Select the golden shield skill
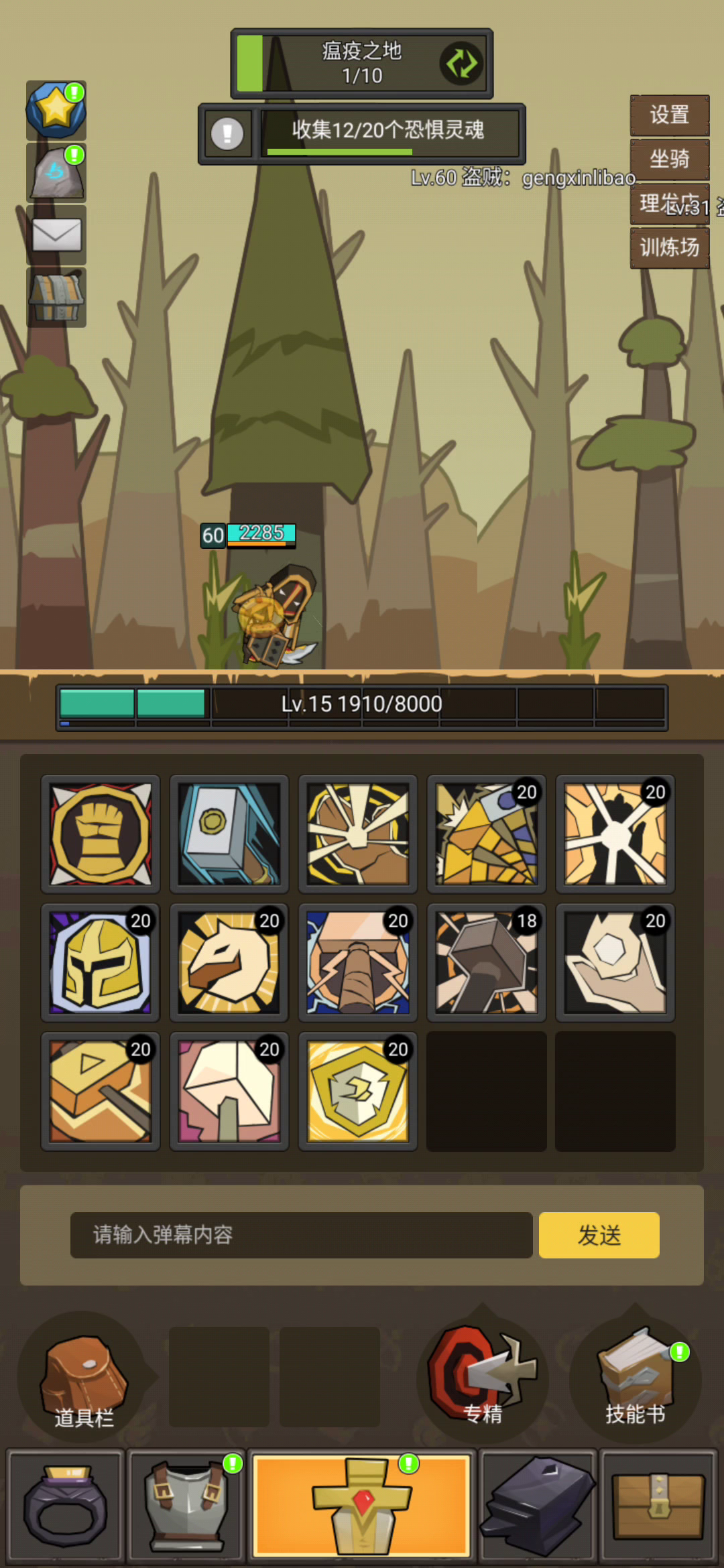 click(x=358, y=1092)
